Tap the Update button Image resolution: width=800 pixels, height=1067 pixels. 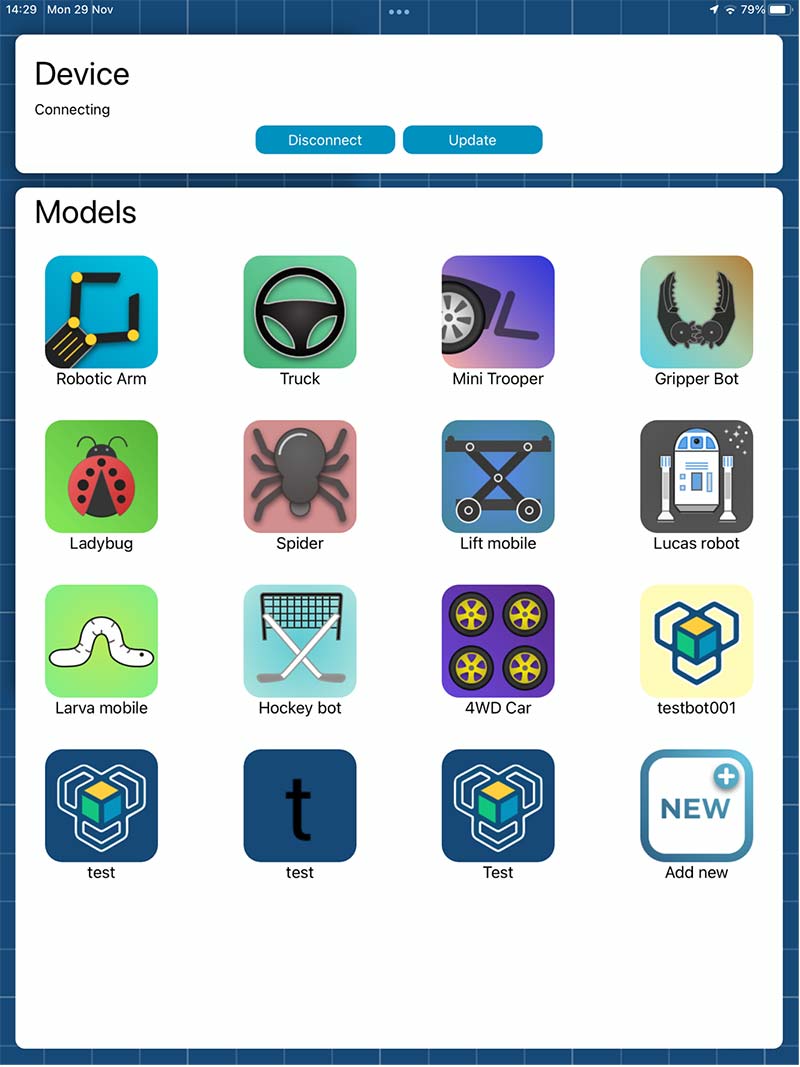pos(472,140)
